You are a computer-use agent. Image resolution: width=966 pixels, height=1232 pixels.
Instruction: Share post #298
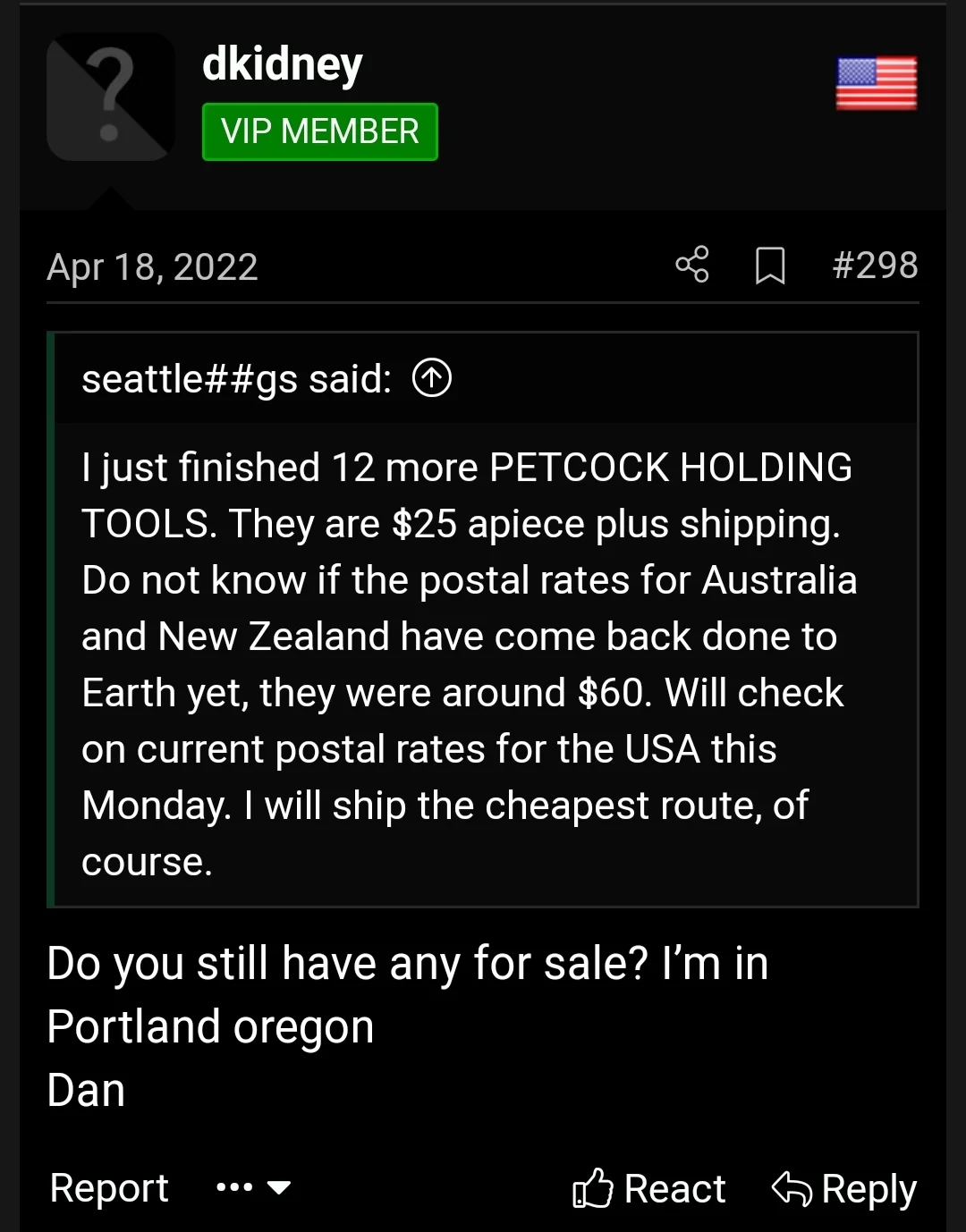(691, 266)
